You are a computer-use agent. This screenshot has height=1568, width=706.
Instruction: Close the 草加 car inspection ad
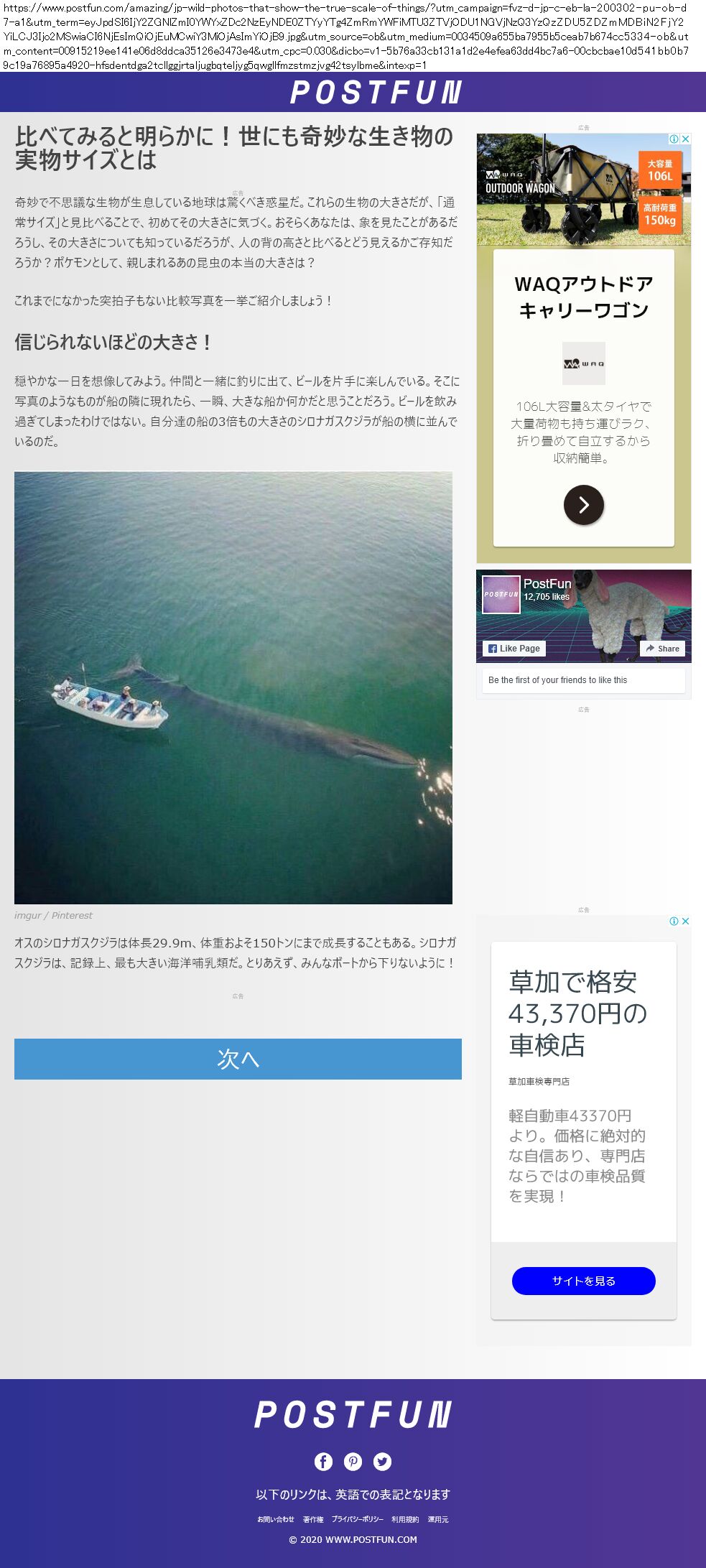[686, 921]
